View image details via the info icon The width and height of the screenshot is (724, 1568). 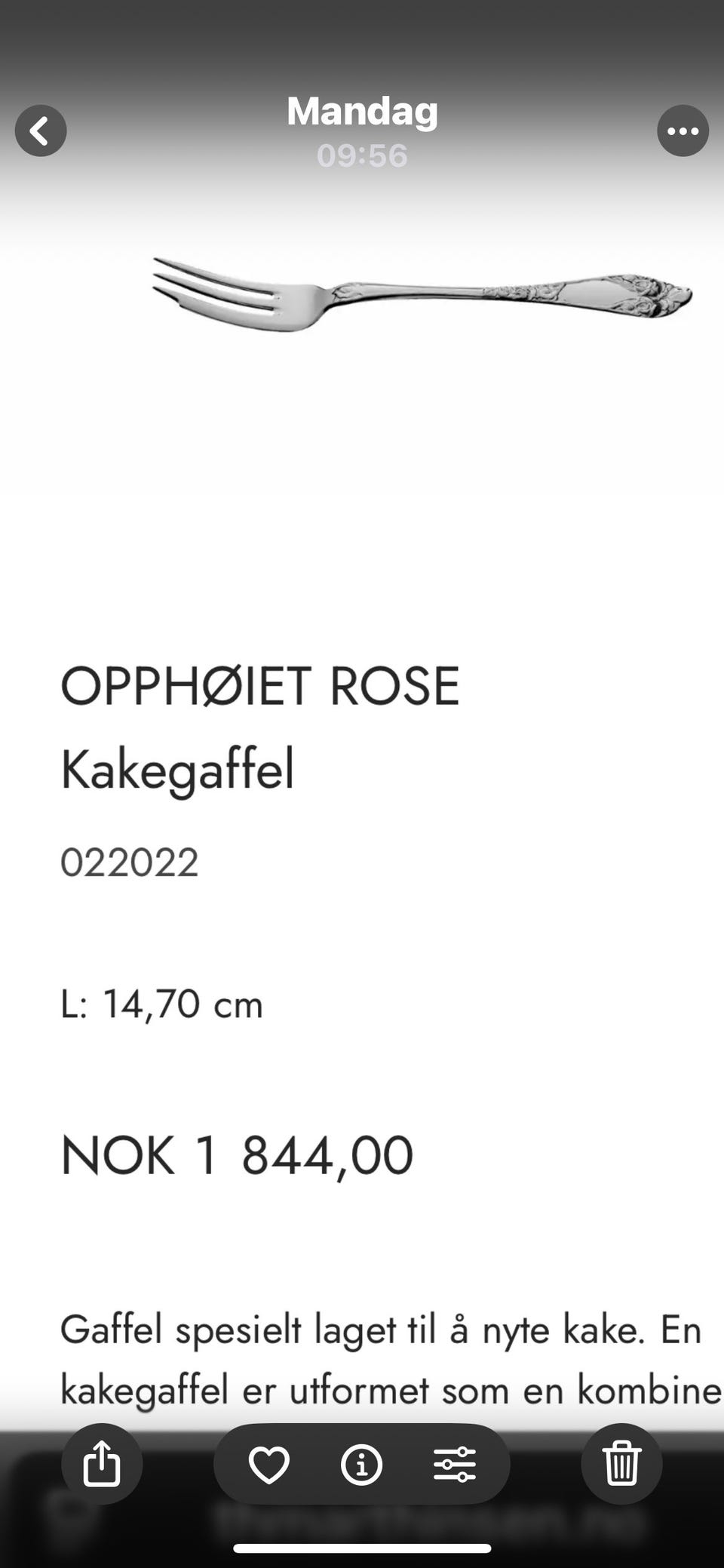361,1464
